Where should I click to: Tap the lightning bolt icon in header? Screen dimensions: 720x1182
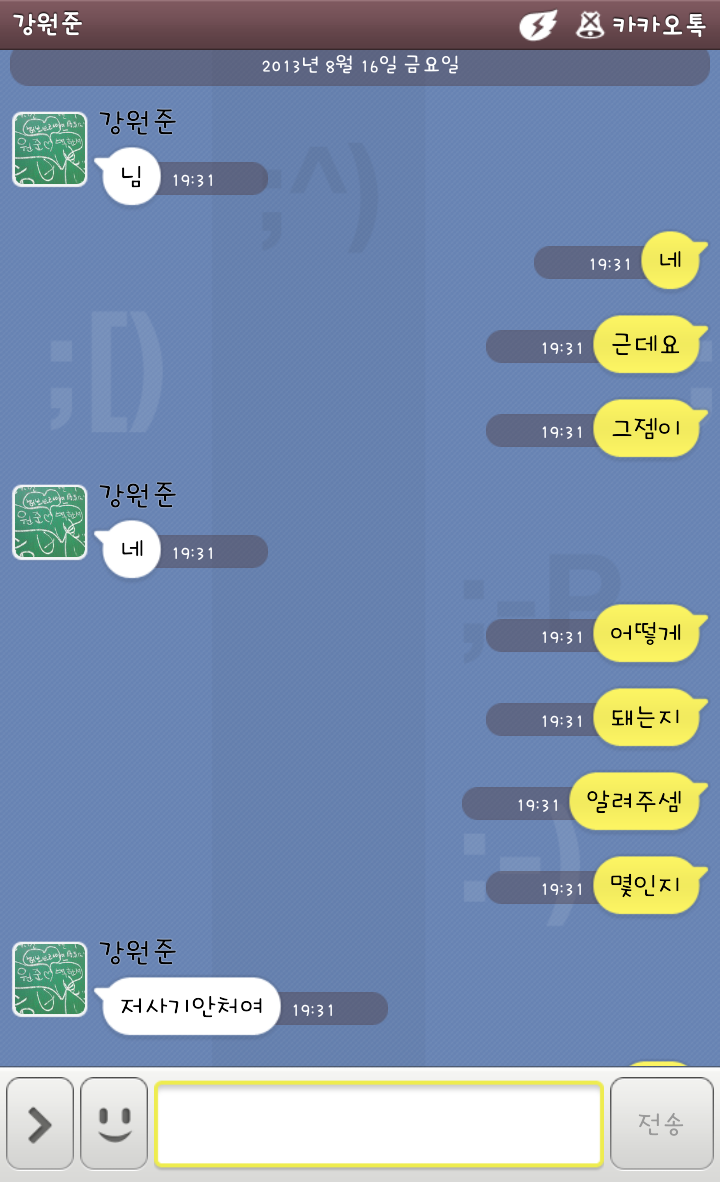(x=538, y=25)
